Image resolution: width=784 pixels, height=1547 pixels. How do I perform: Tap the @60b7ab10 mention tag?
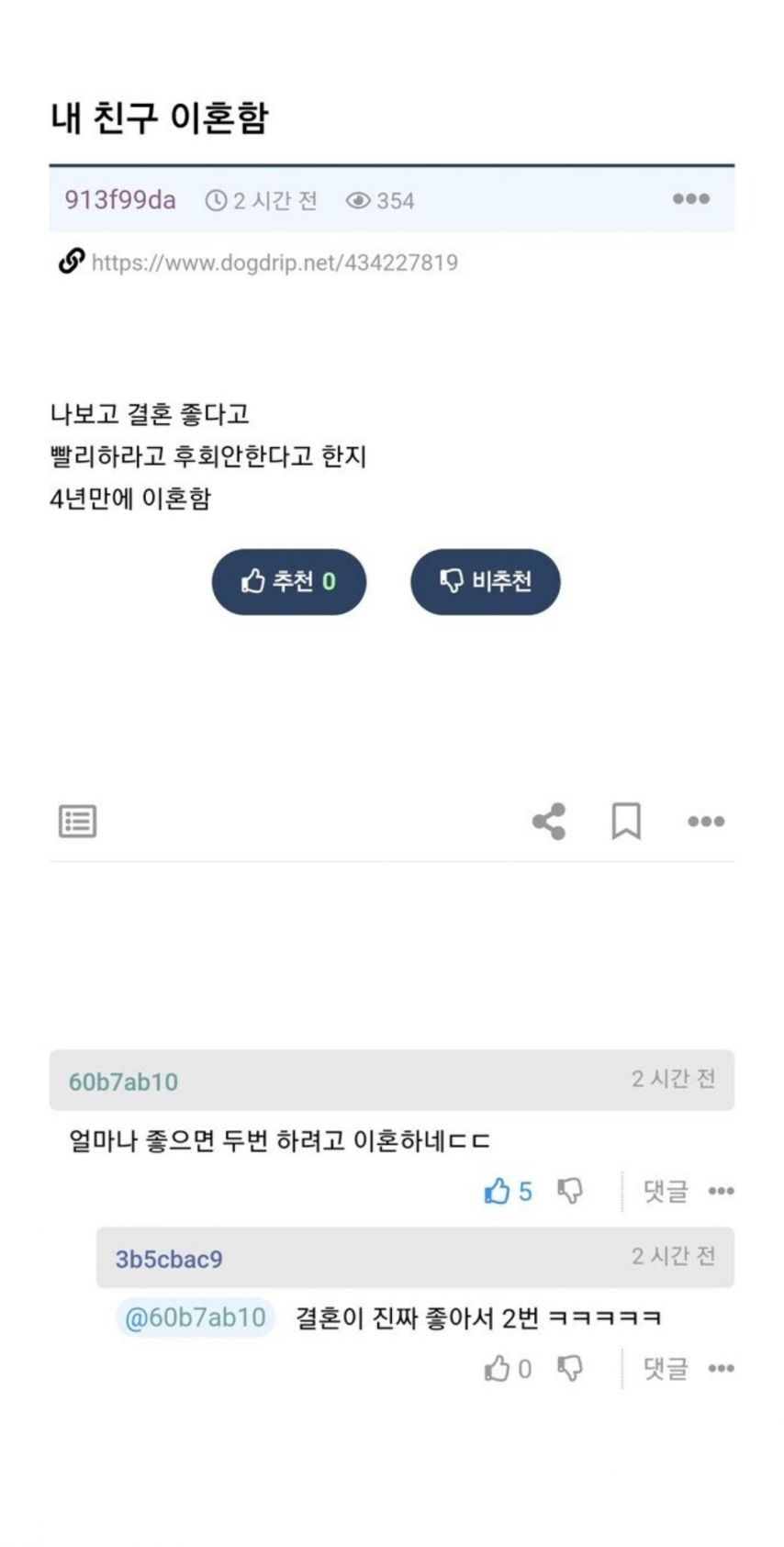[195, 1317]
